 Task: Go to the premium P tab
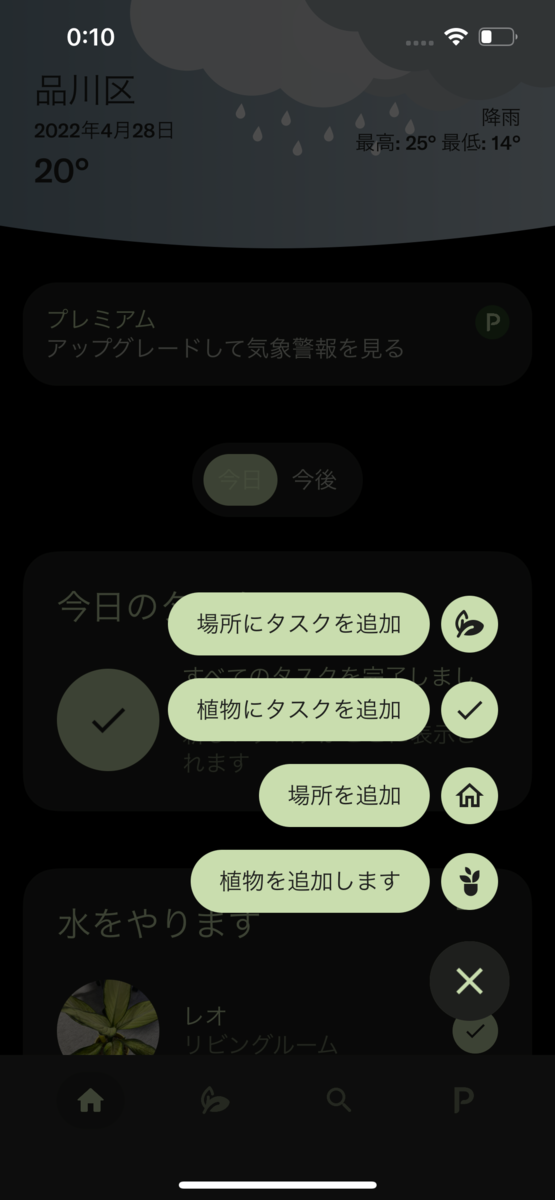point(463,1101)
